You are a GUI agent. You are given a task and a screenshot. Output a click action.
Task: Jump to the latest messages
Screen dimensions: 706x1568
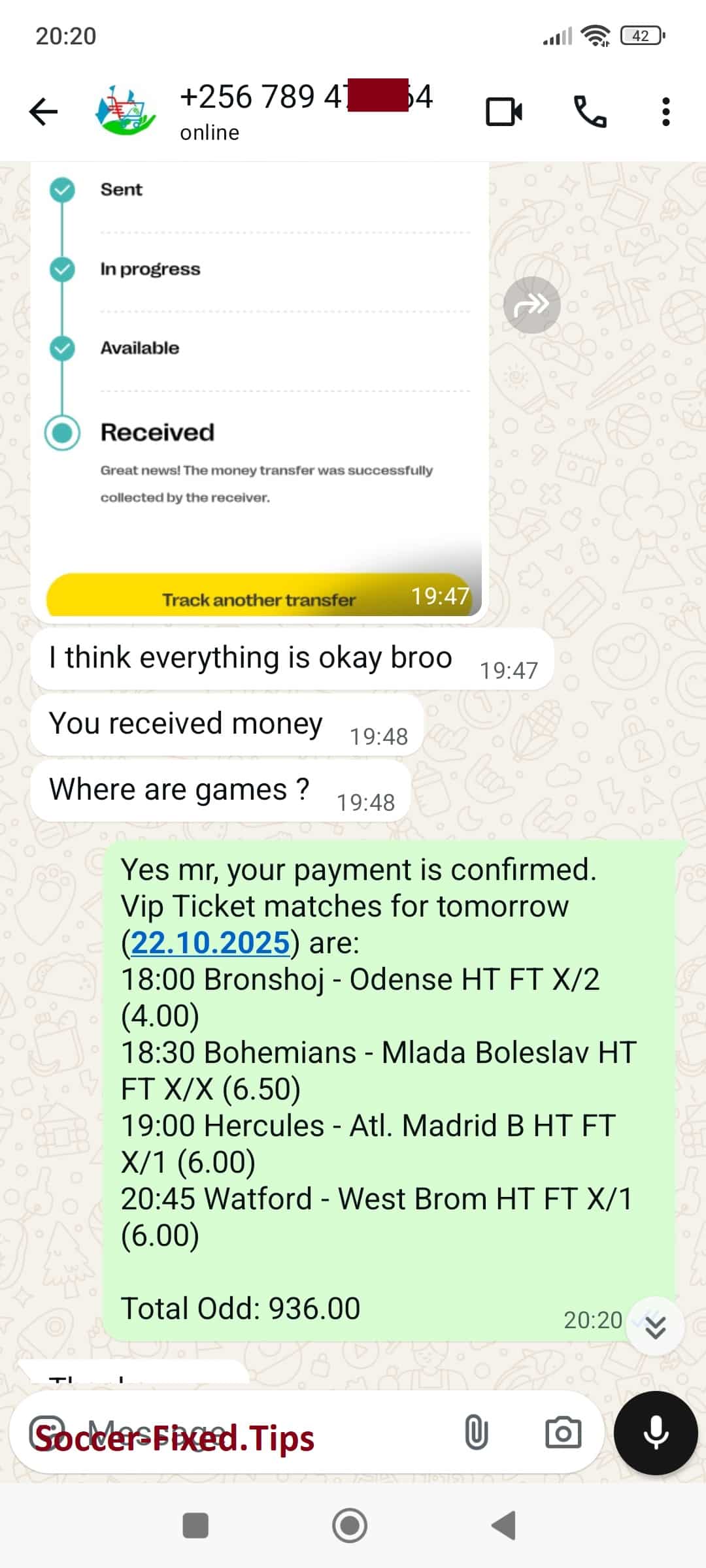(x=655, y=1326)
